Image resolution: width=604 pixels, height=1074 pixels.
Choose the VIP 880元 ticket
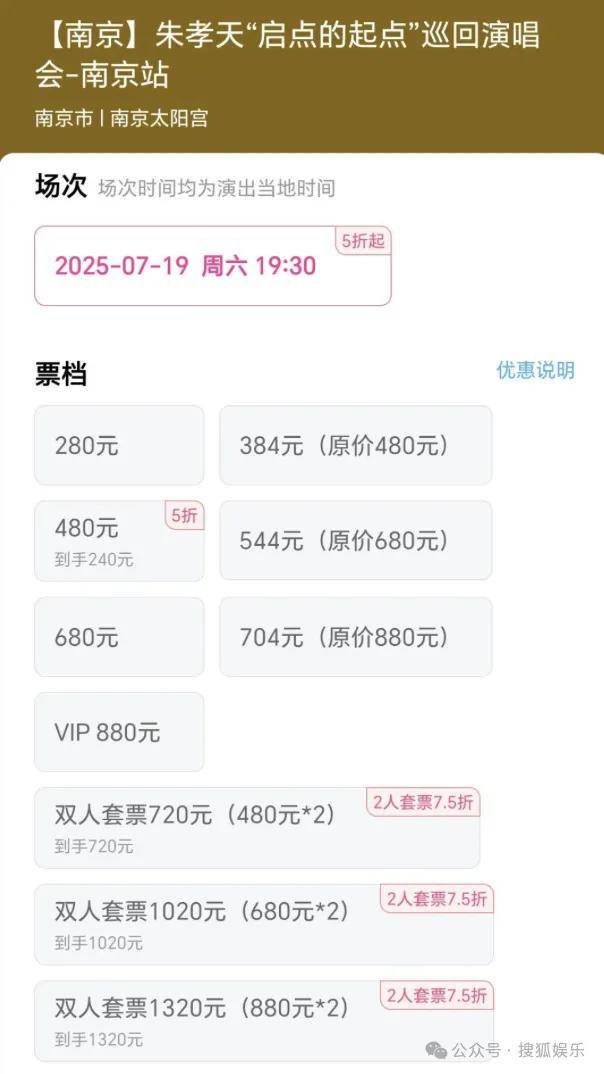tap(119, 732)
